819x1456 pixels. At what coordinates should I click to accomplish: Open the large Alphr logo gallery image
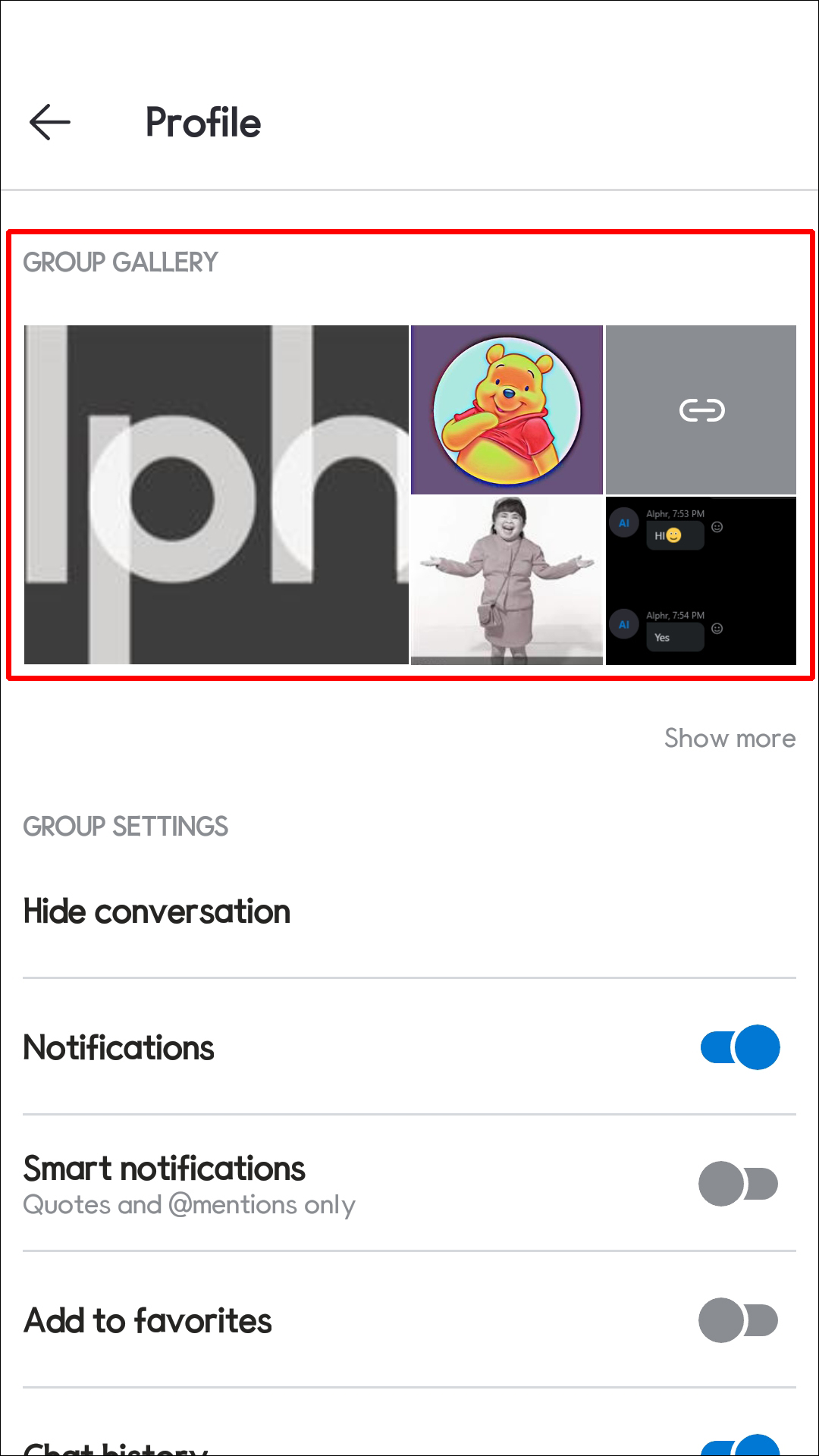coord(216,494)
